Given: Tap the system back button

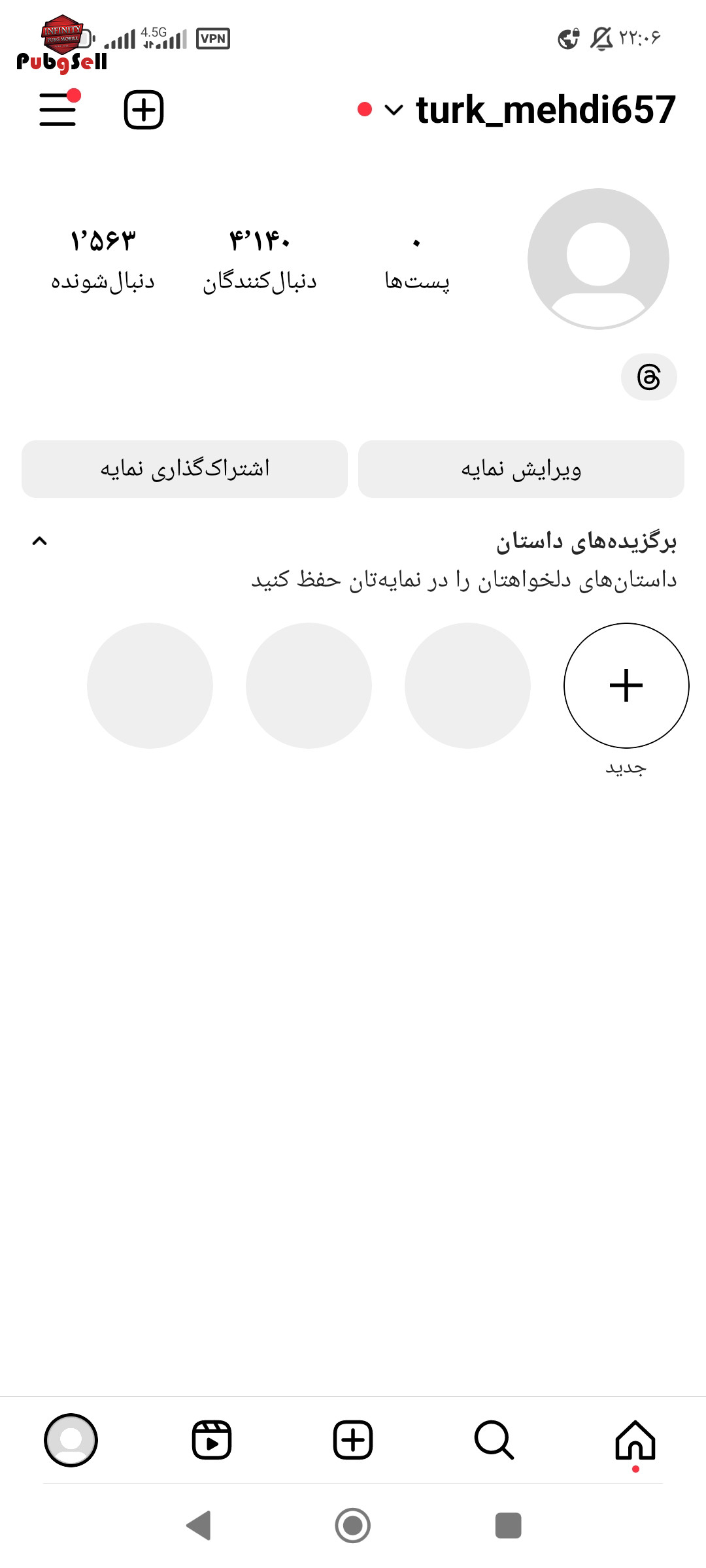Looking at the screenshot, I should pos(199,1526).
